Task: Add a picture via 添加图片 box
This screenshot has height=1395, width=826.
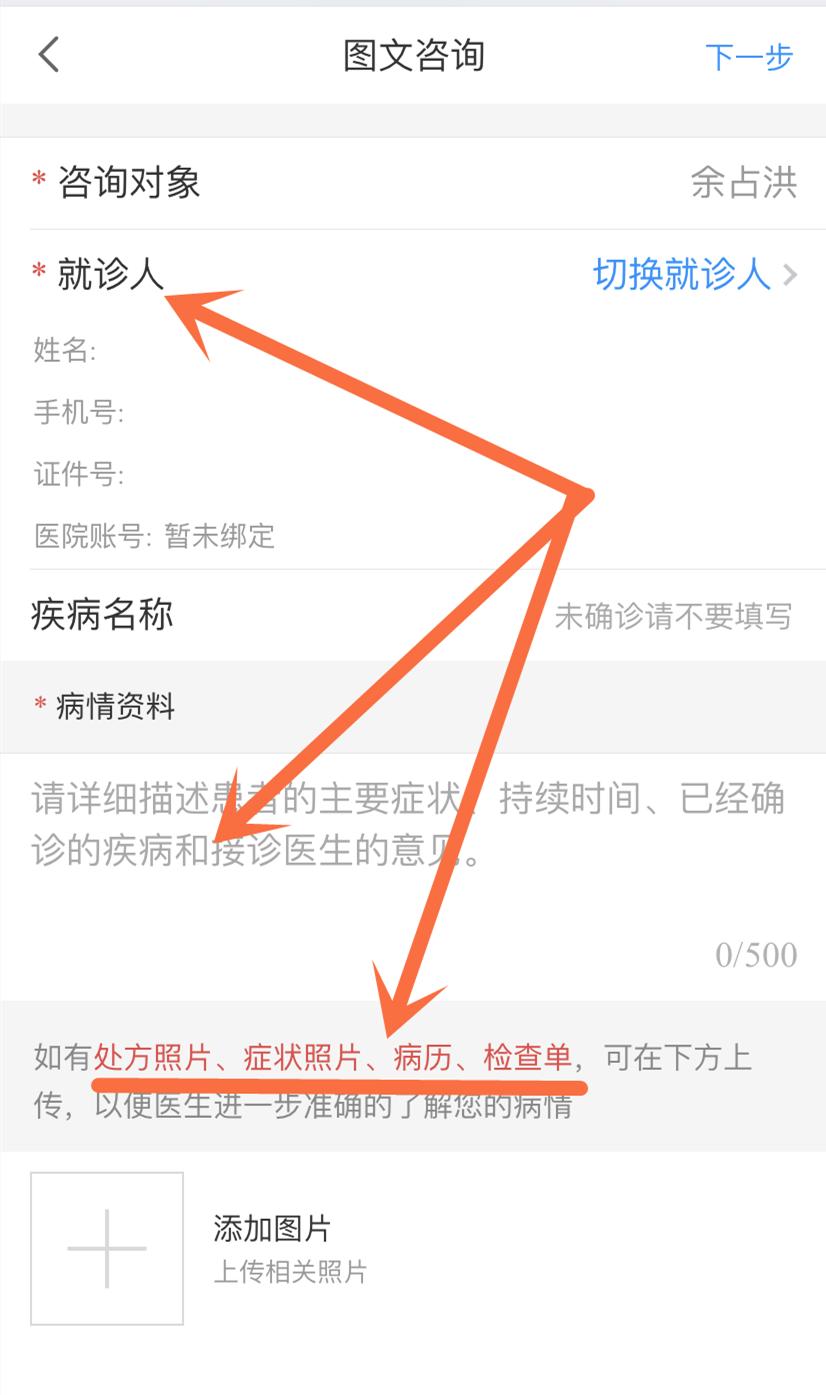Action: tap(107, 1248)
